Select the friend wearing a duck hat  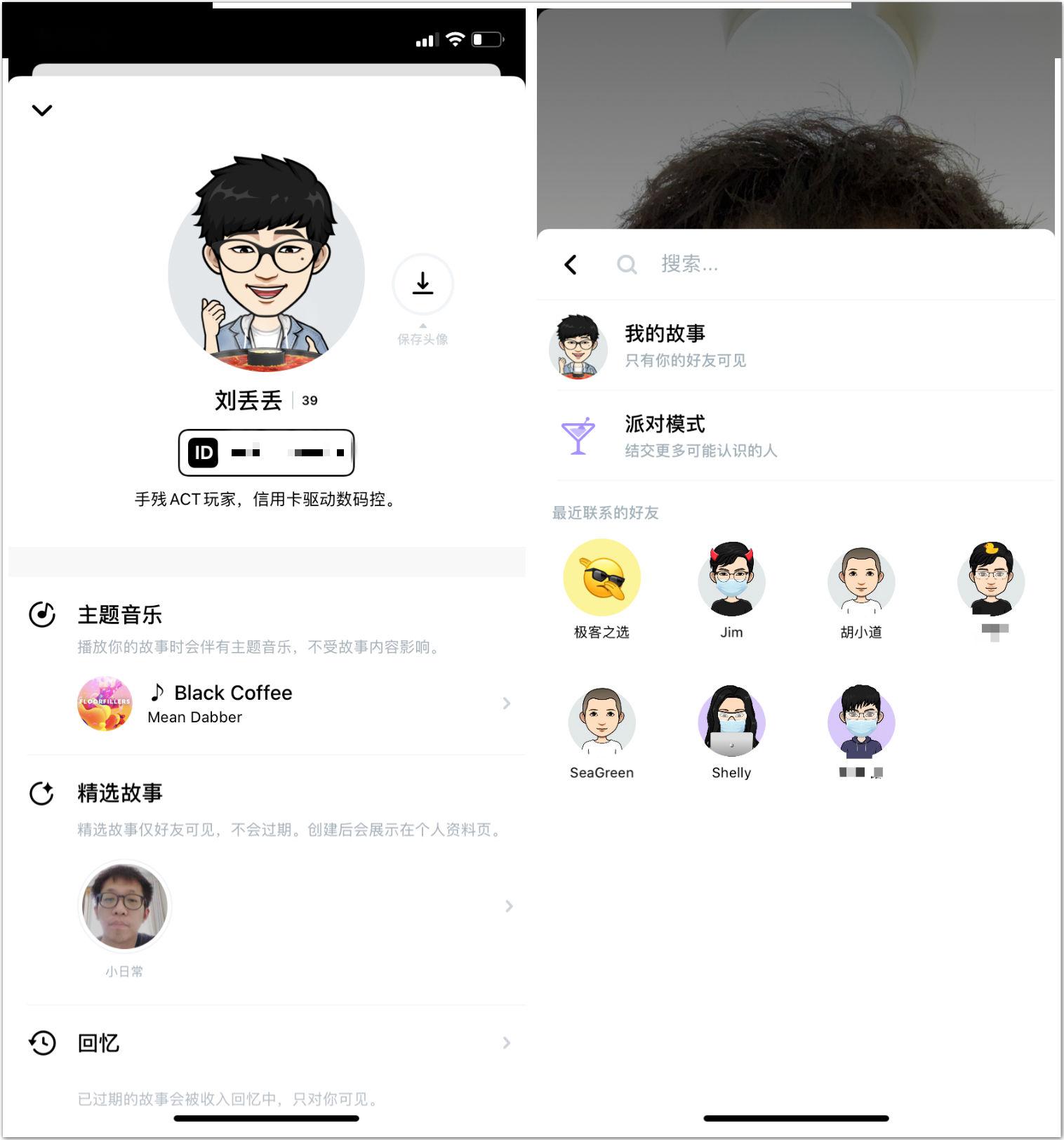coord(991,580)
